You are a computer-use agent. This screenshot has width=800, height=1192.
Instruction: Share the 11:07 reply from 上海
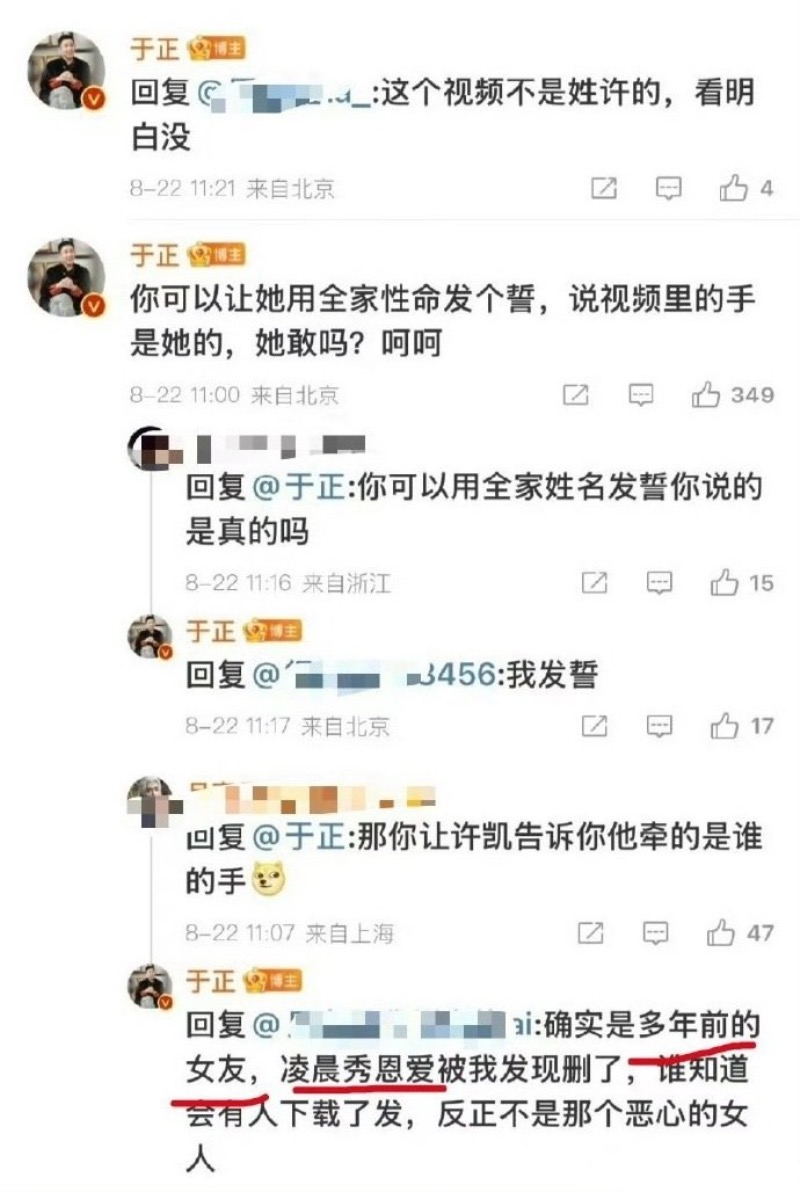(x=592, y=932)
